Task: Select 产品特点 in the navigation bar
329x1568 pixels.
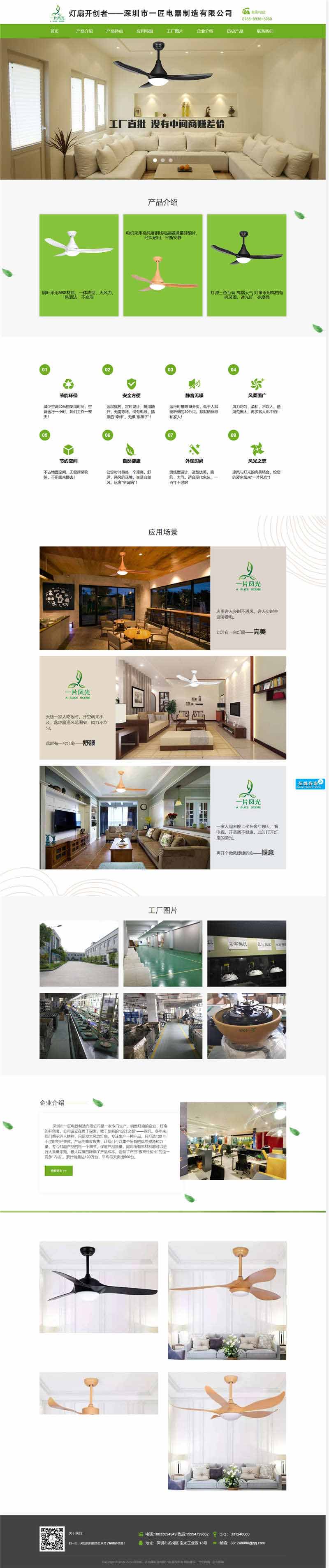Action: coord(115,31)
